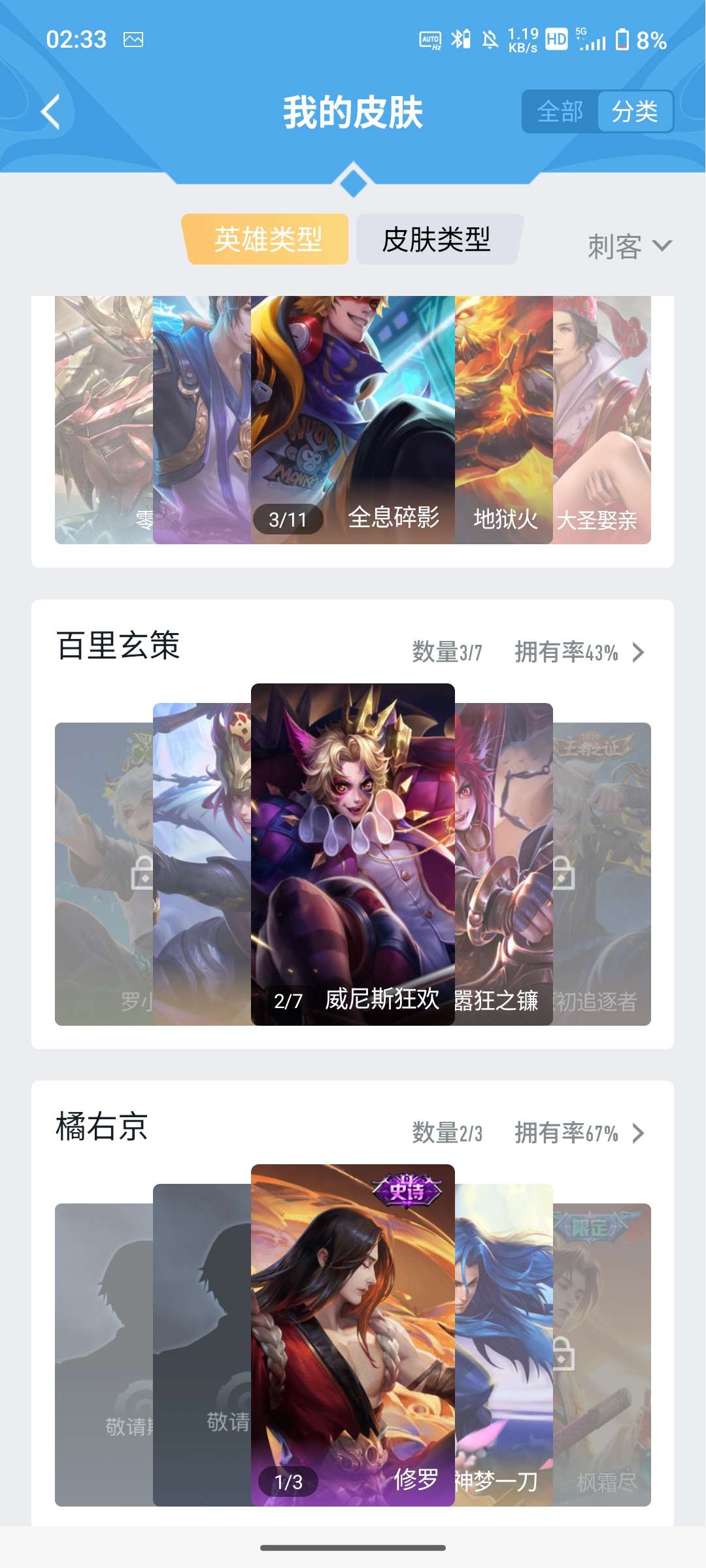
Task: Select the 大圣娶亲 skin card
Action: [602, 419]
